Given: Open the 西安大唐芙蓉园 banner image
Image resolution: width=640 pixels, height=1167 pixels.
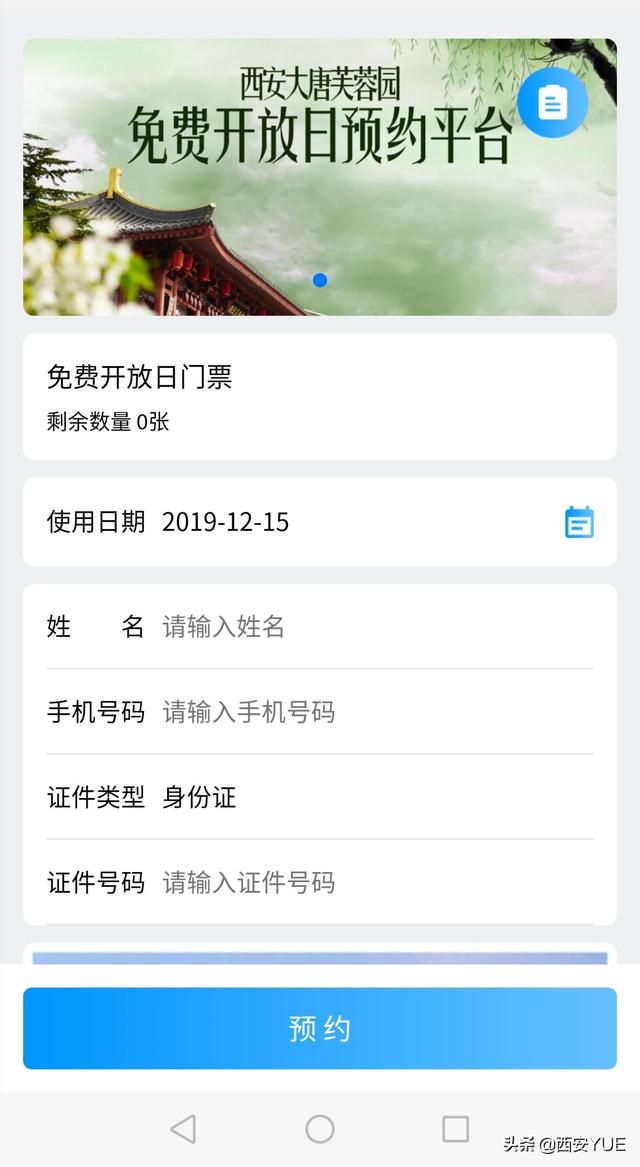Looking at the screenshot, I should 320,177.
